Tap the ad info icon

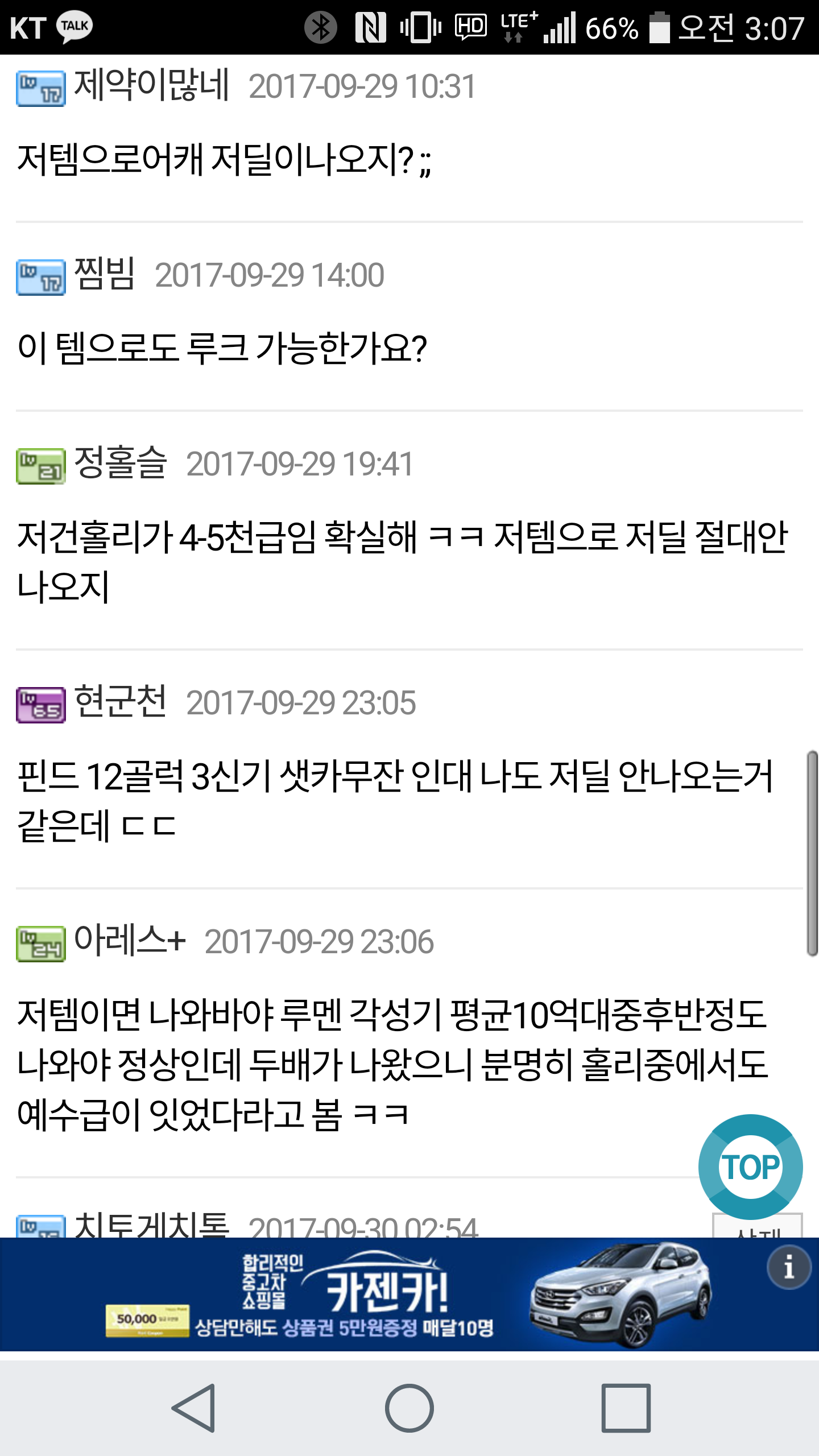[x=788, y=1267]
